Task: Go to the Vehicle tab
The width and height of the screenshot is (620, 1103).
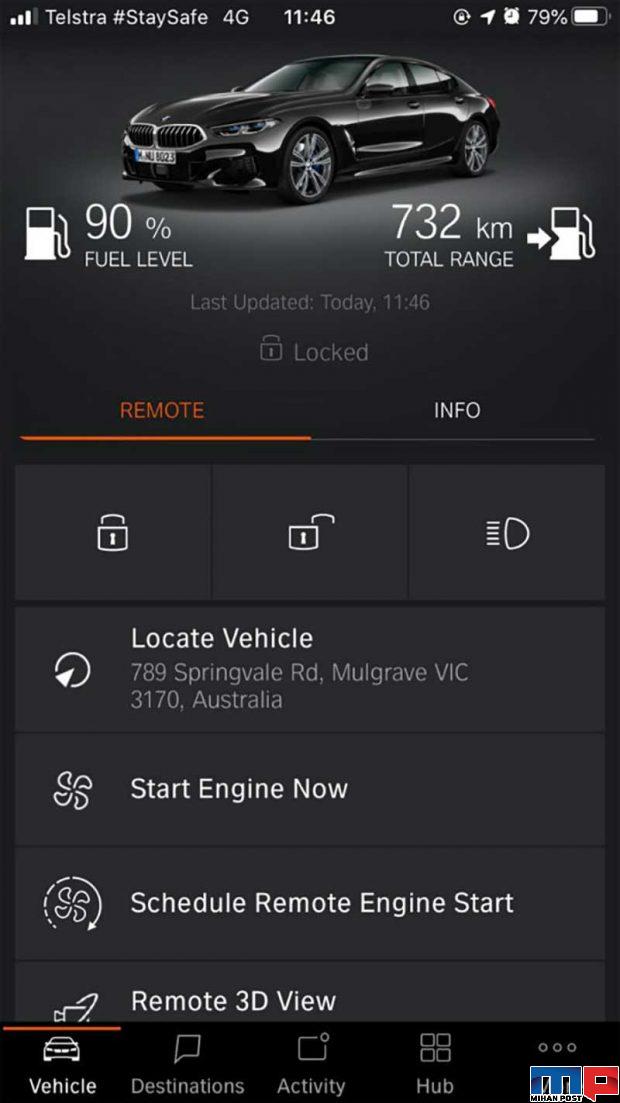Action: tap(63, 1065)
